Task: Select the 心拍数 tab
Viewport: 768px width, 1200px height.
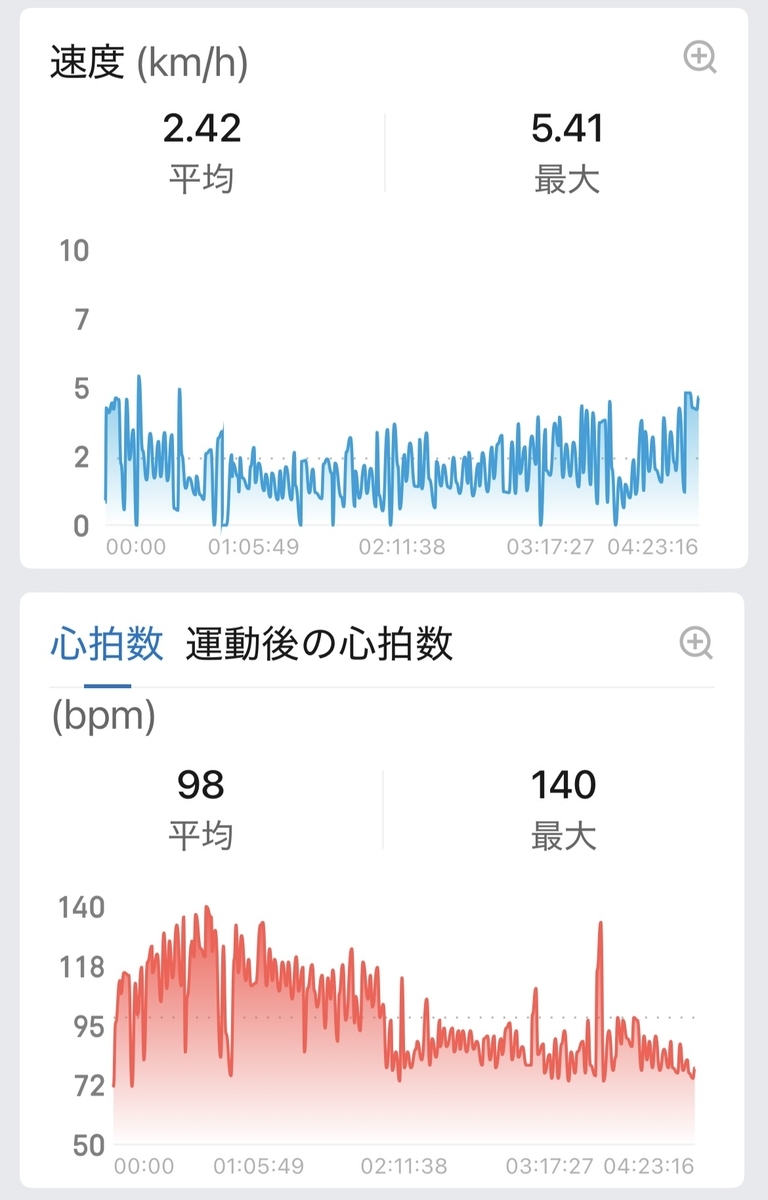Action: [x=107, y=645]
